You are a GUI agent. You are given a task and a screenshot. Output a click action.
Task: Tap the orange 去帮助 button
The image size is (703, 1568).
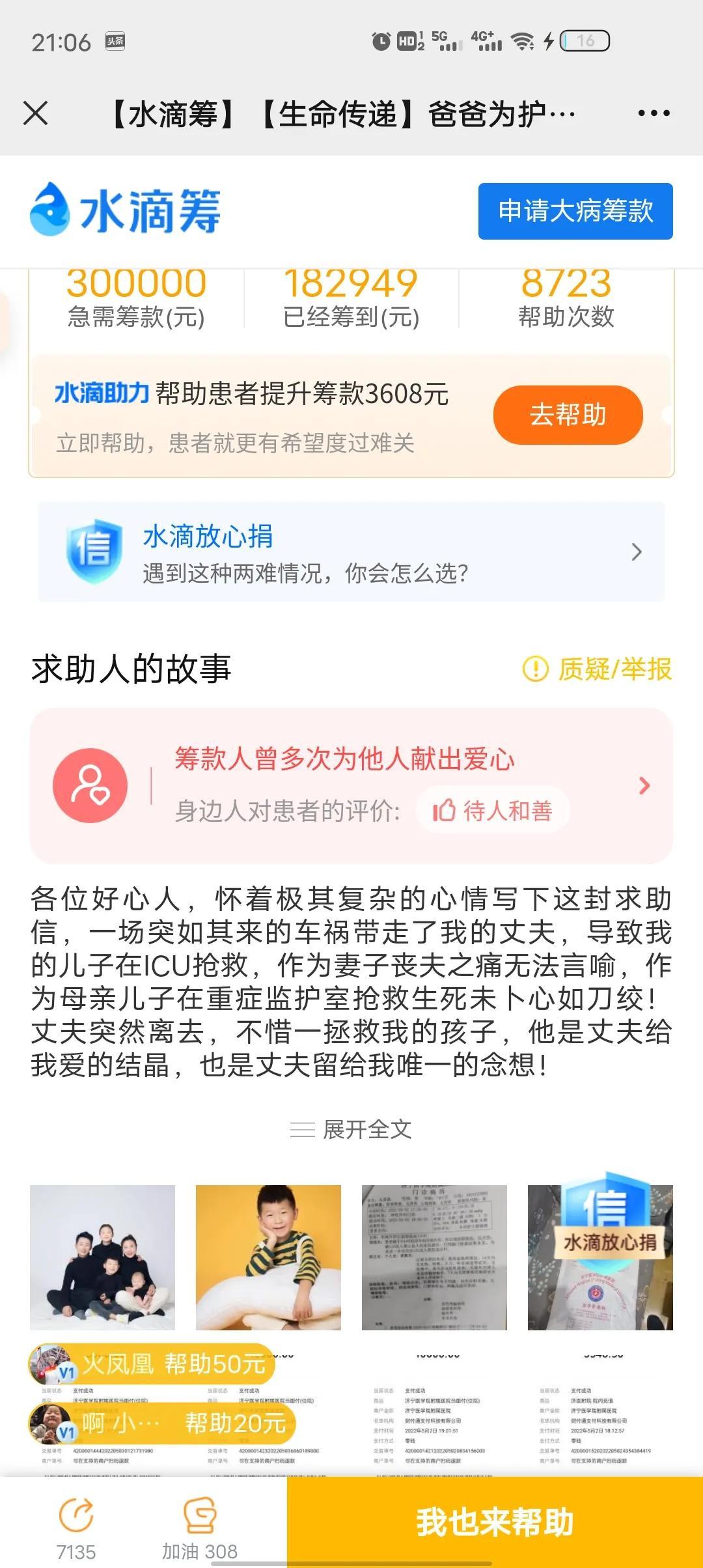tap(568, 415)
